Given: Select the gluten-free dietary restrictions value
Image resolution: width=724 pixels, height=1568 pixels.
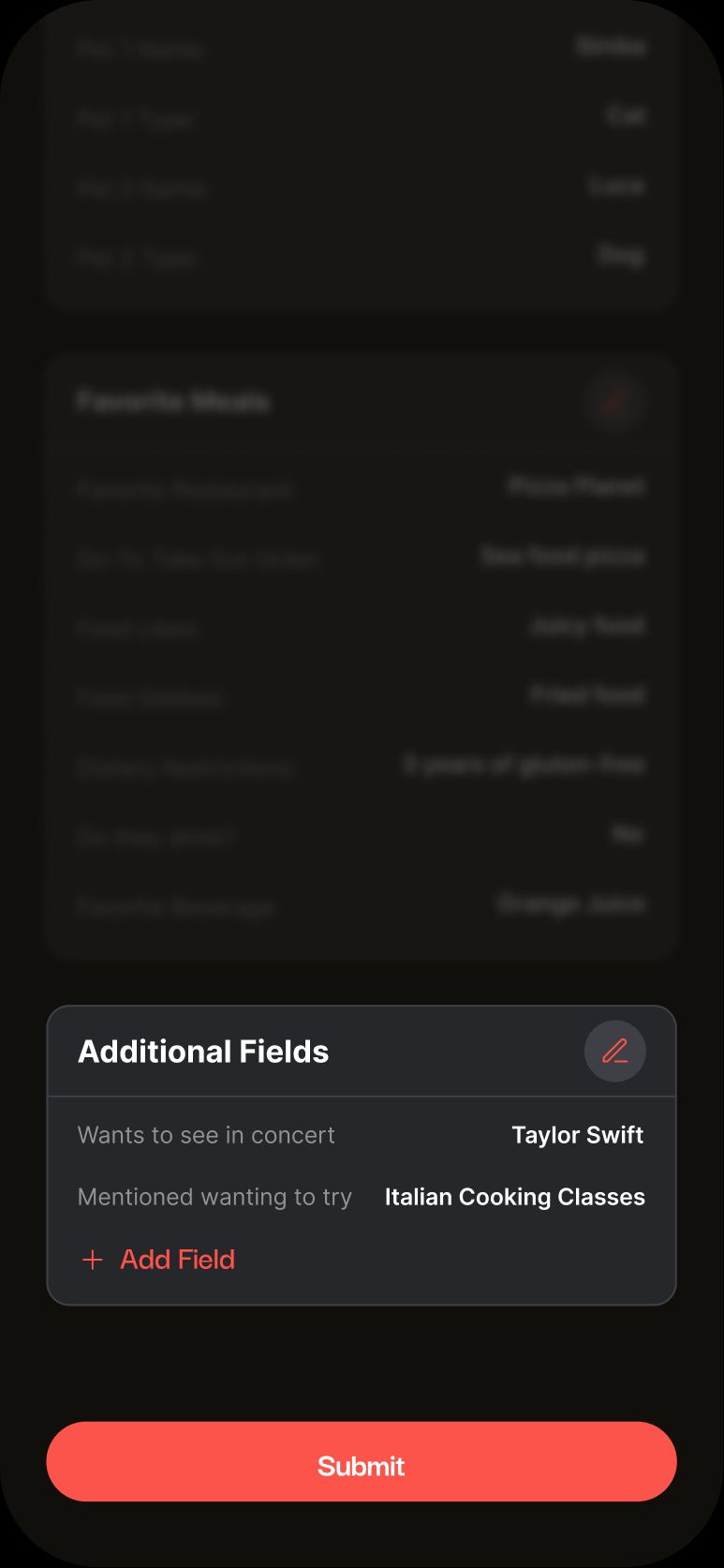Looking at the screenshot, I should tap(525, 765).
